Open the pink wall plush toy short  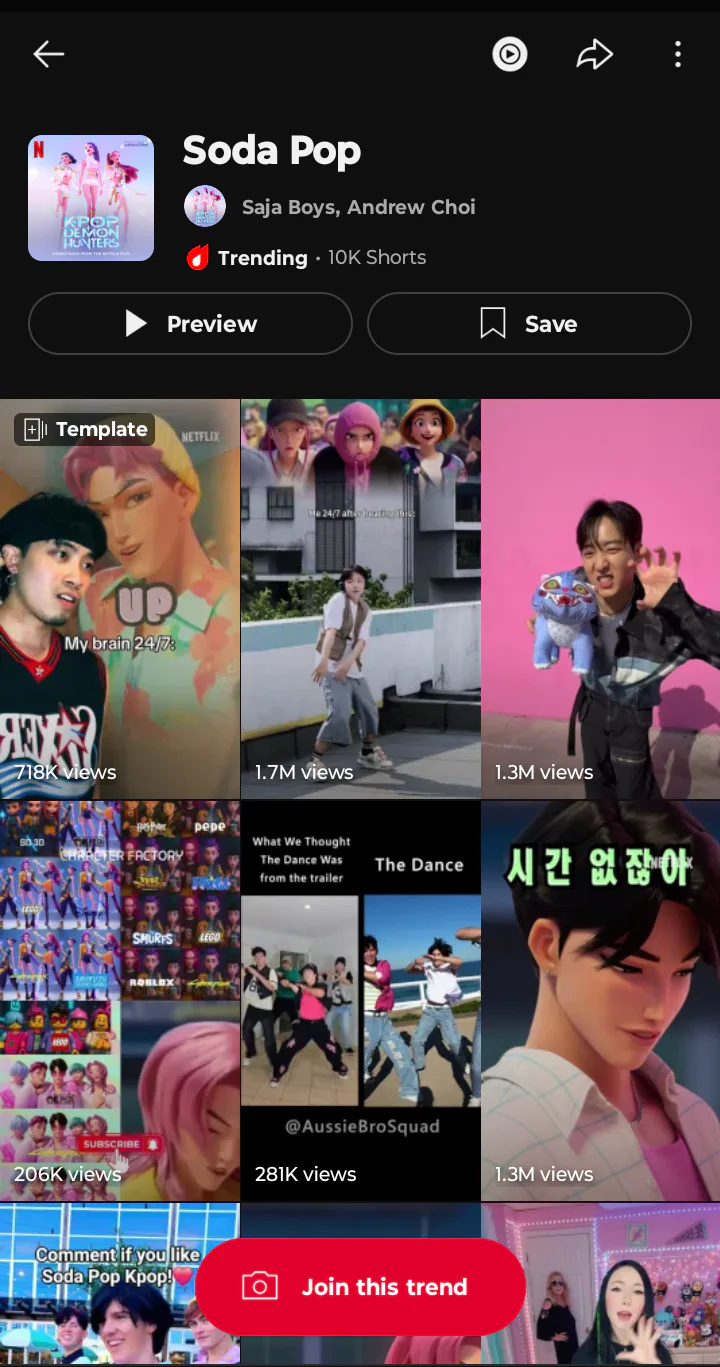coord(600,600)
